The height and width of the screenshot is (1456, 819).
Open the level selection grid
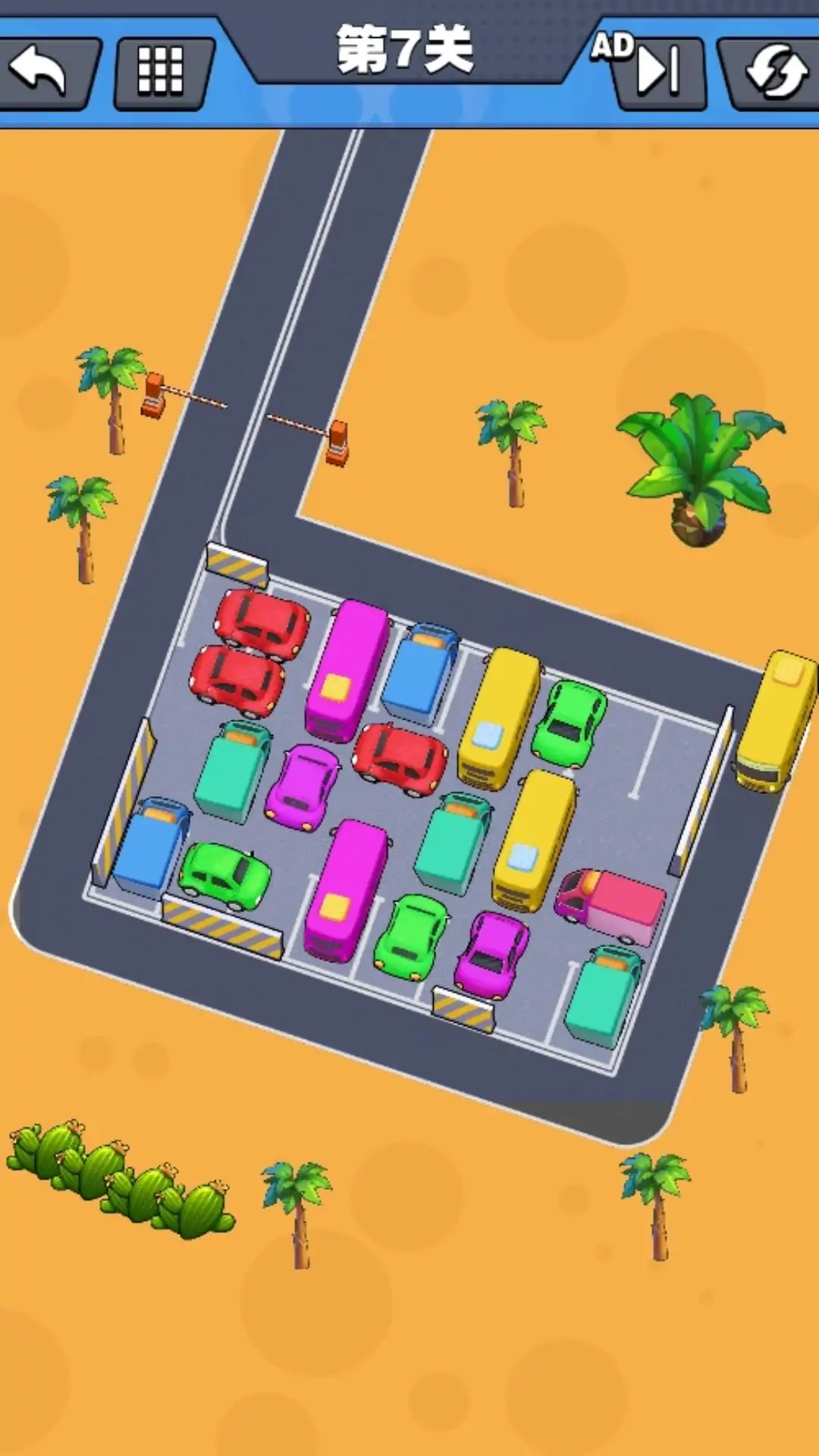(x=161, y=72)
